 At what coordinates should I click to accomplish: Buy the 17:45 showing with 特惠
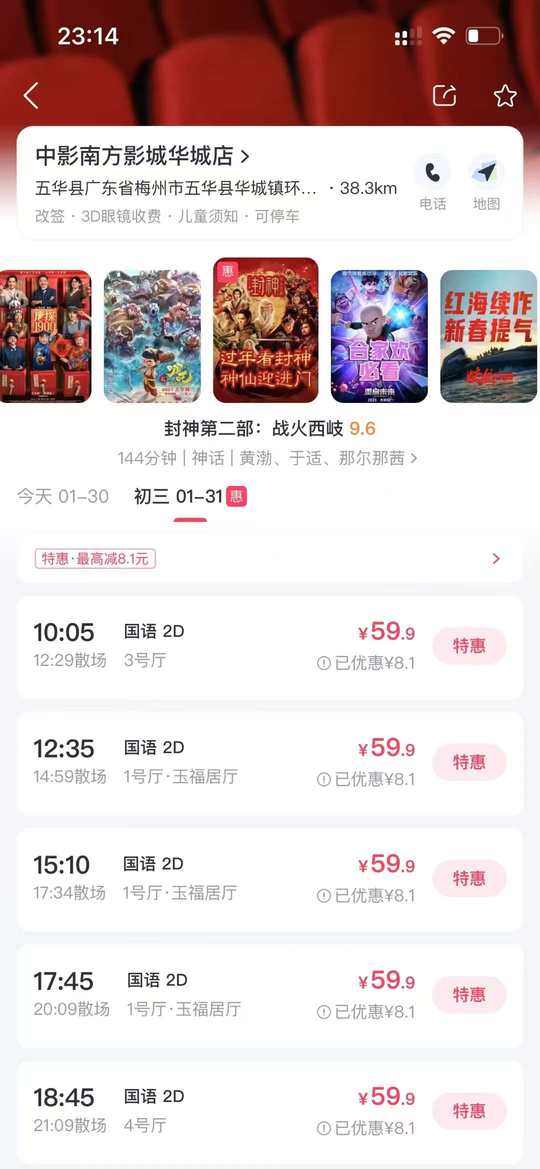[469, 995]
